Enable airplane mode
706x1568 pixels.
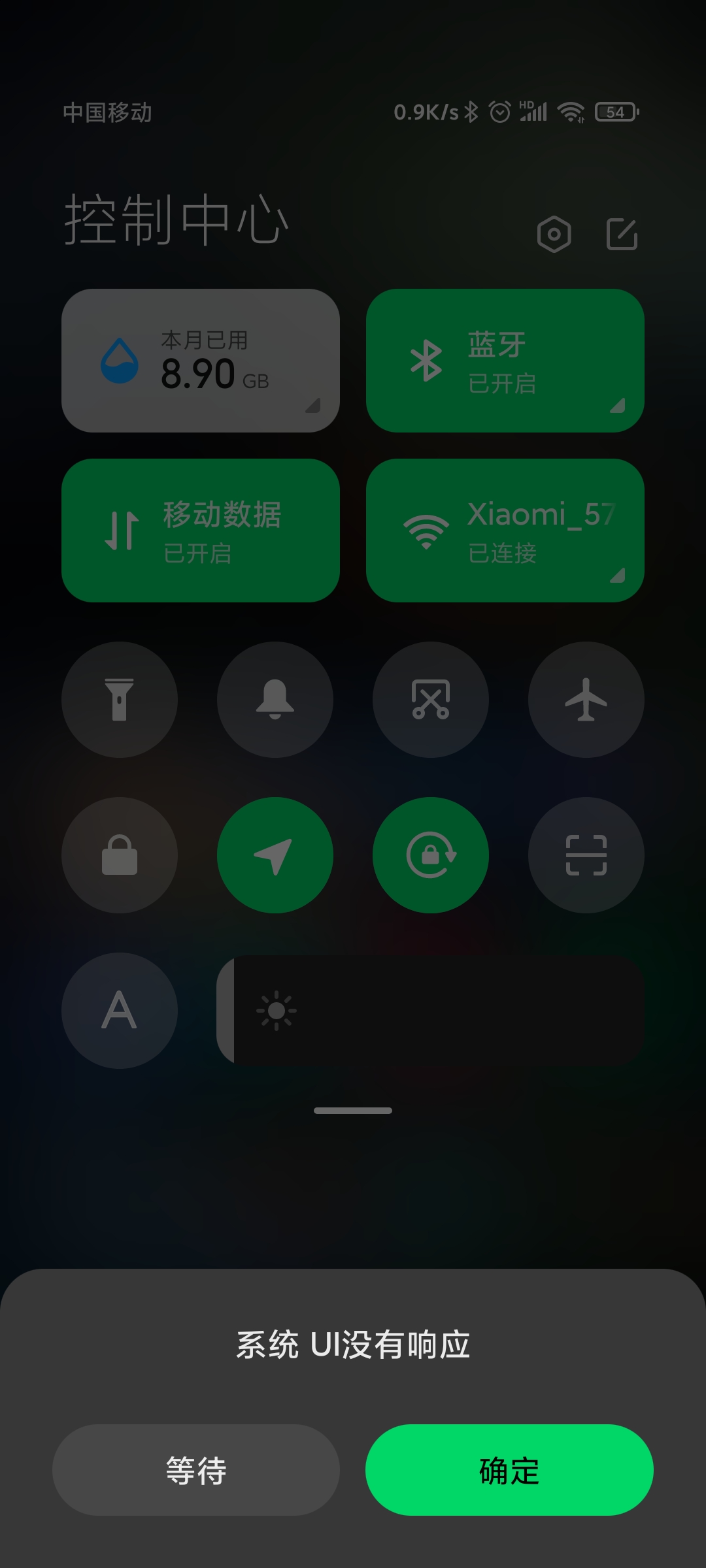pyautogui.click(x=586, y=700)
